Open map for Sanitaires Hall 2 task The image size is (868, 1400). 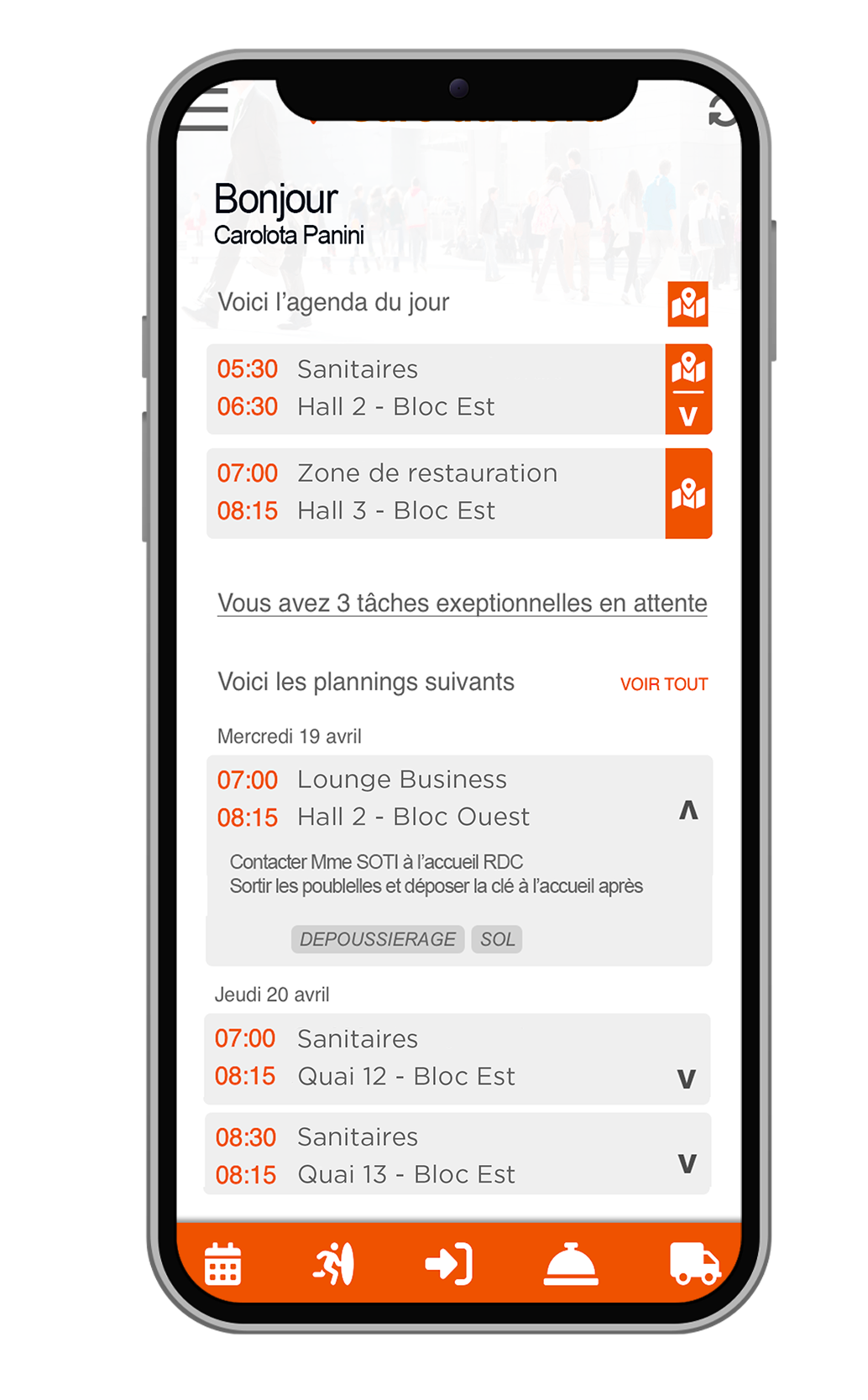pyautogui.click(x=688, y=368)
